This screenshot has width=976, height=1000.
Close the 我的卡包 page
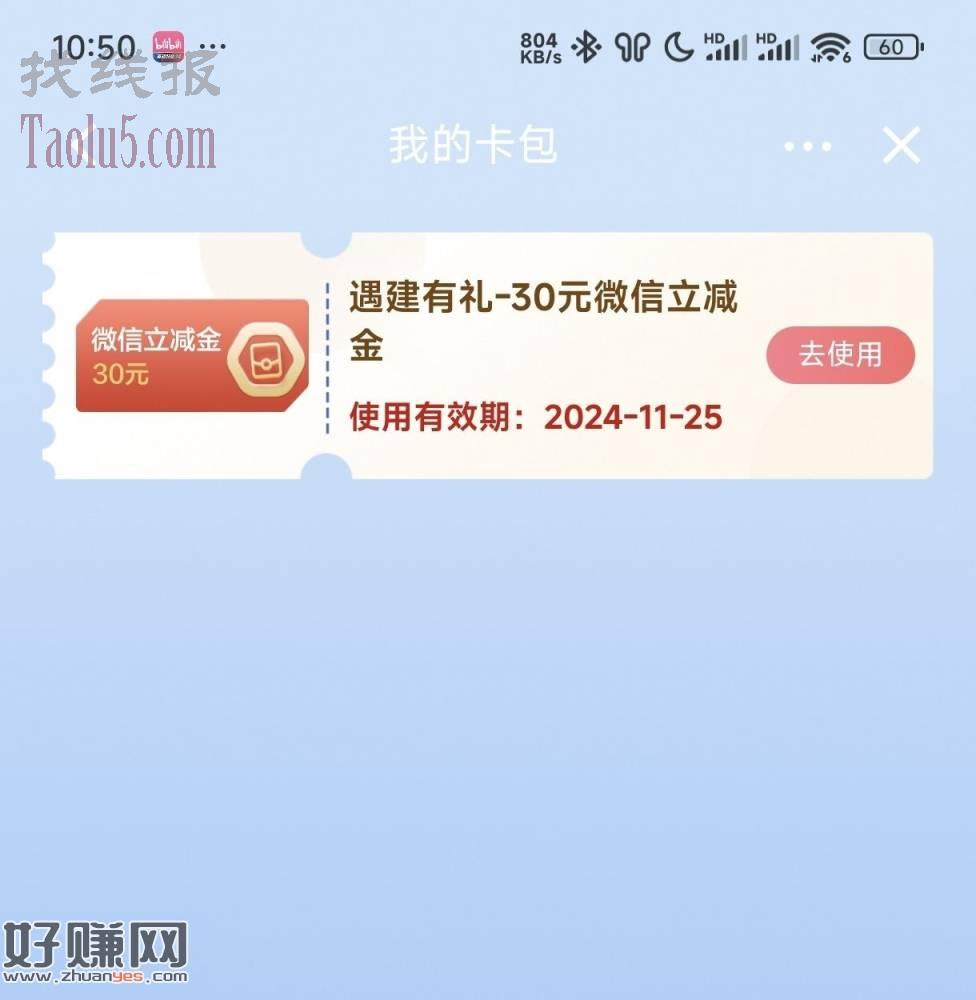pos(901,147)
